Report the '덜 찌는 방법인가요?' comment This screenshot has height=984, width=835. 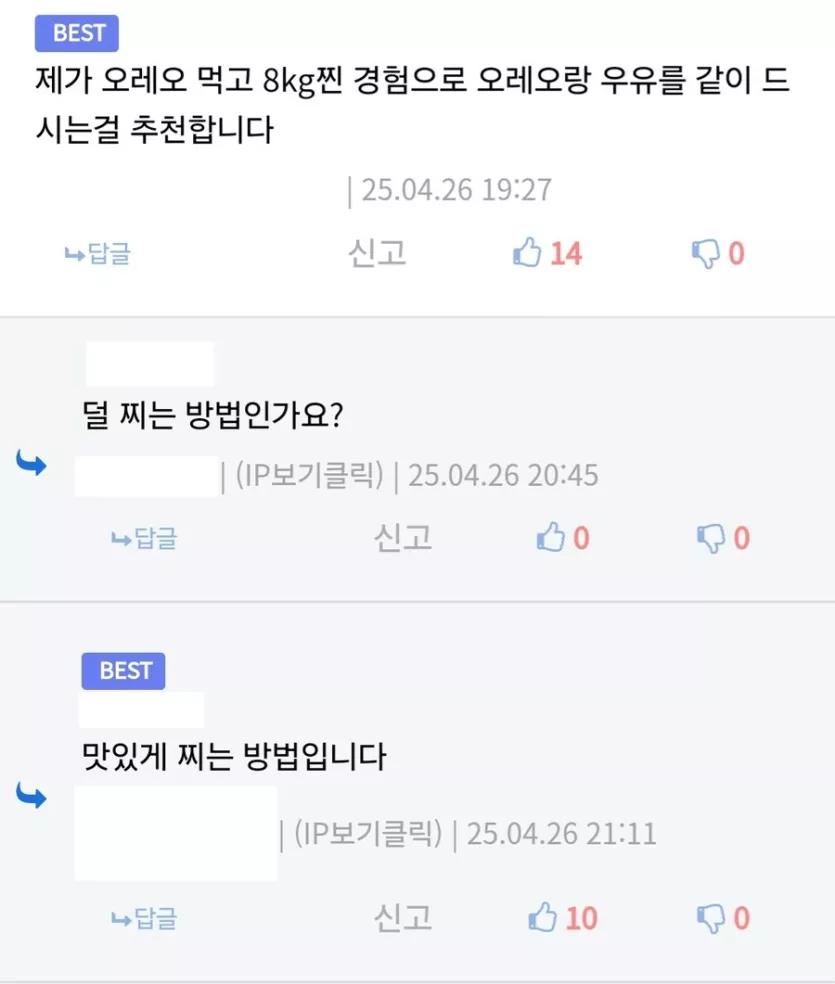[403, 538]
